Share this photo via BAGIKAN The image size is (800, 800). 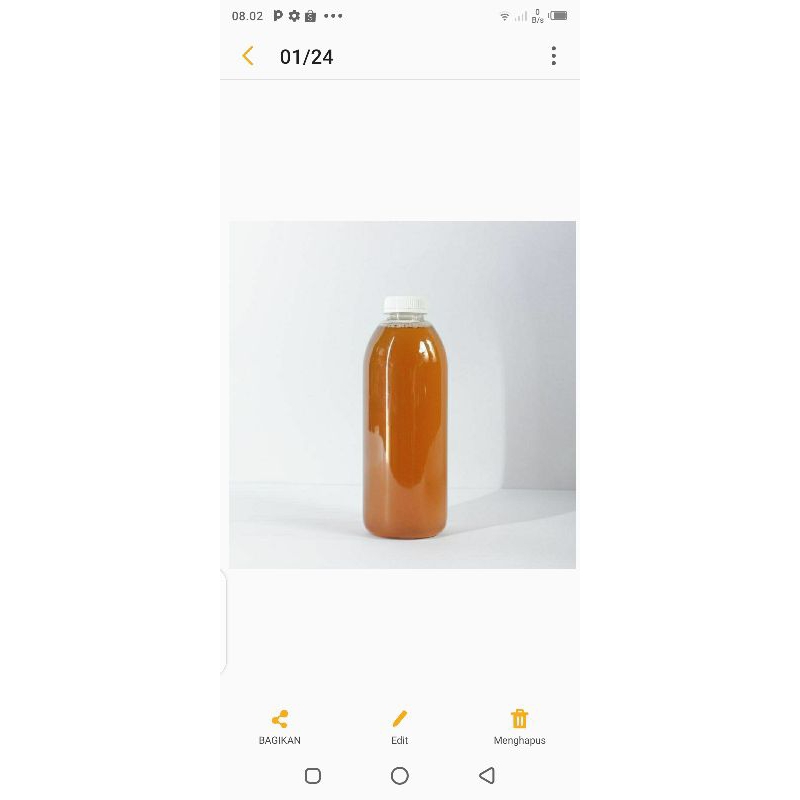point(280,726)
